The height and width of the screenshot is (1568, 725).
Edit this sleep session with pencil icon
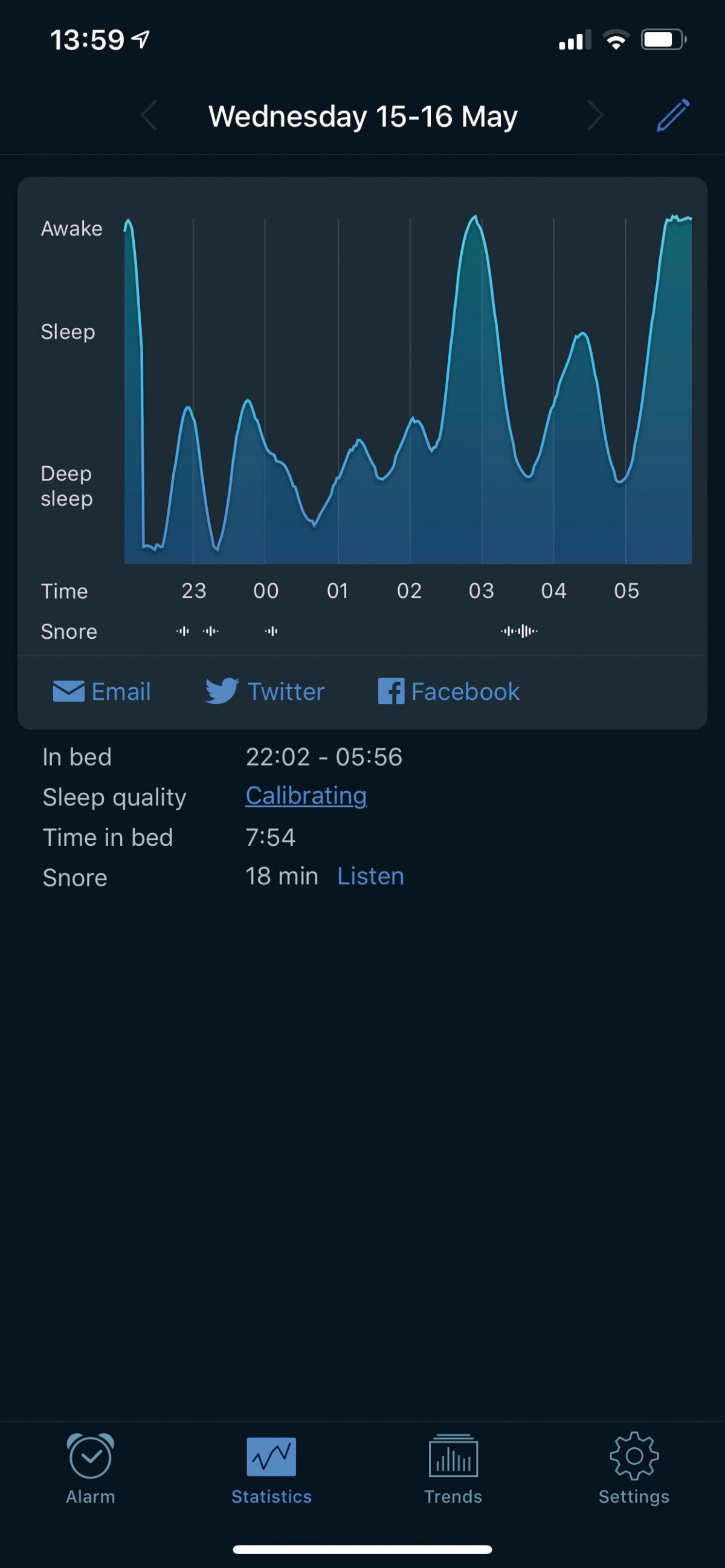672,115
